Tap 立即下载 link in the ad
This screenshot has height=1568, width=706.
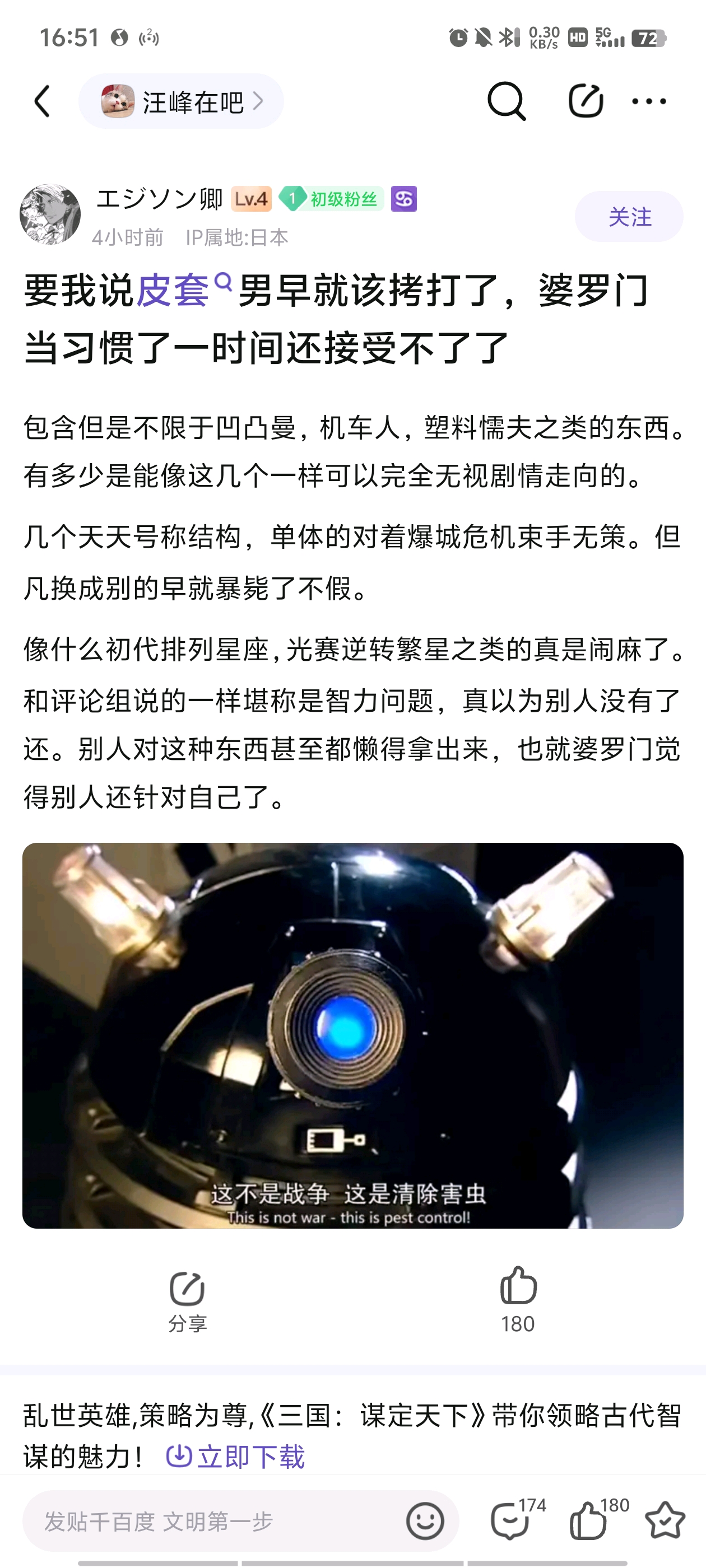[x=235, y=1457]
